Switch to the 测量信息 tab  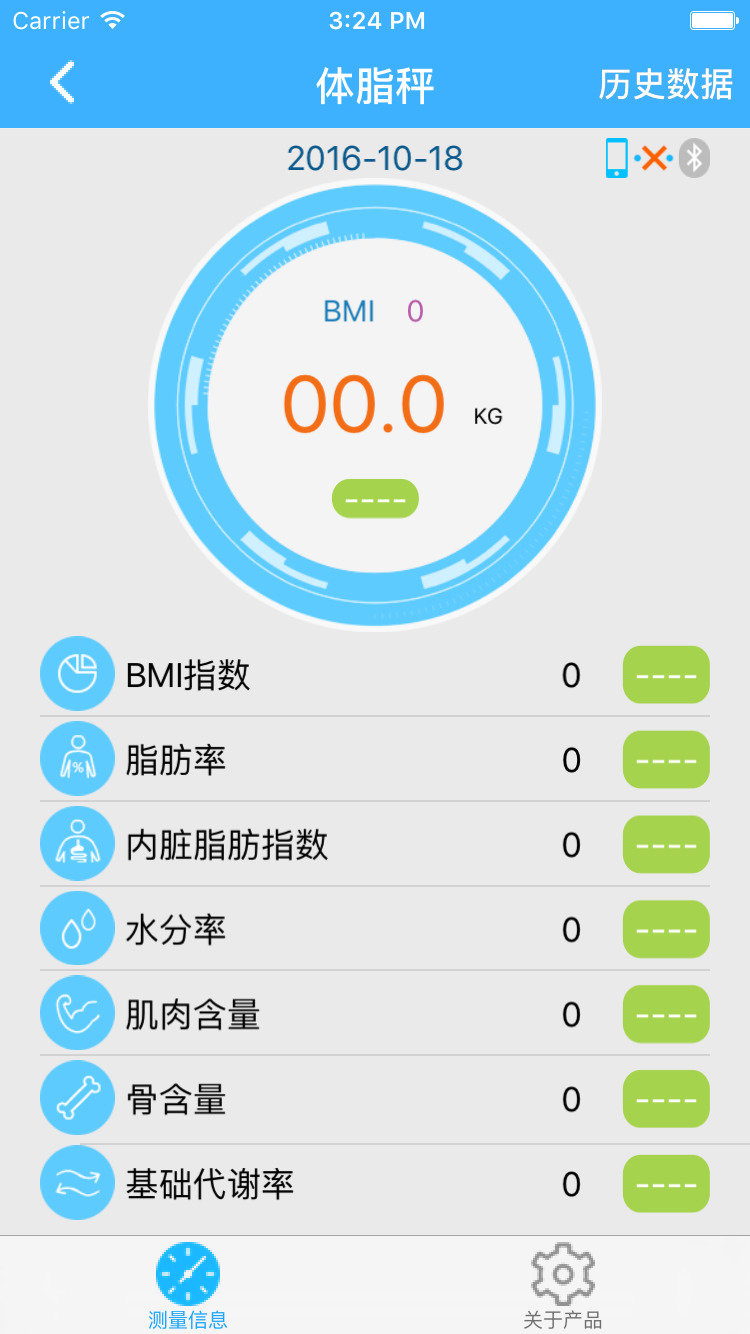(x=188, y=1286)
